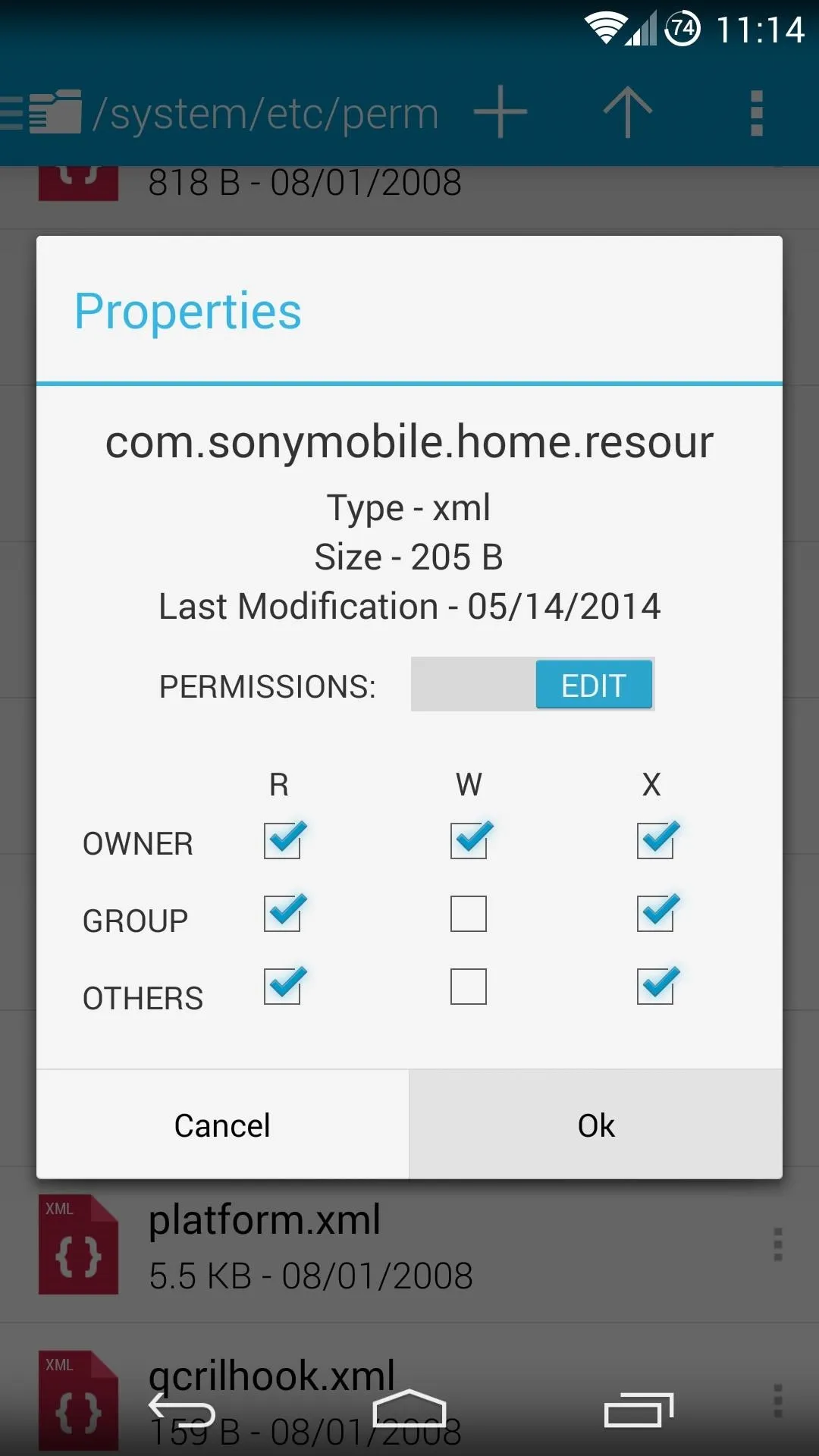Enable OTHERS write permission
The image size is (819, 1456).
pyautogui.click(x=469, y=987)
